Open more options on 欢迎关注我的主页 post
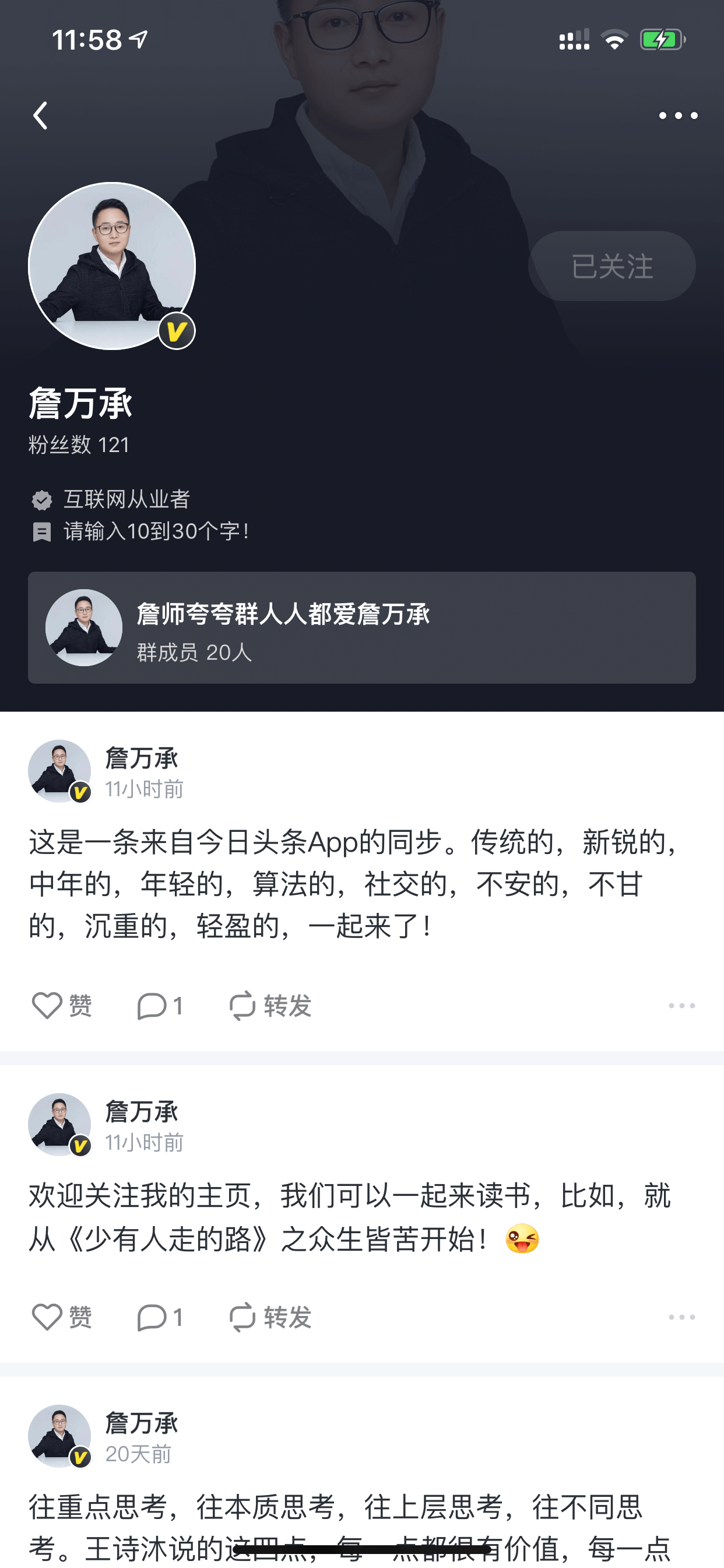This screenshot has height=1568, width=724. tap(681, 1317)
